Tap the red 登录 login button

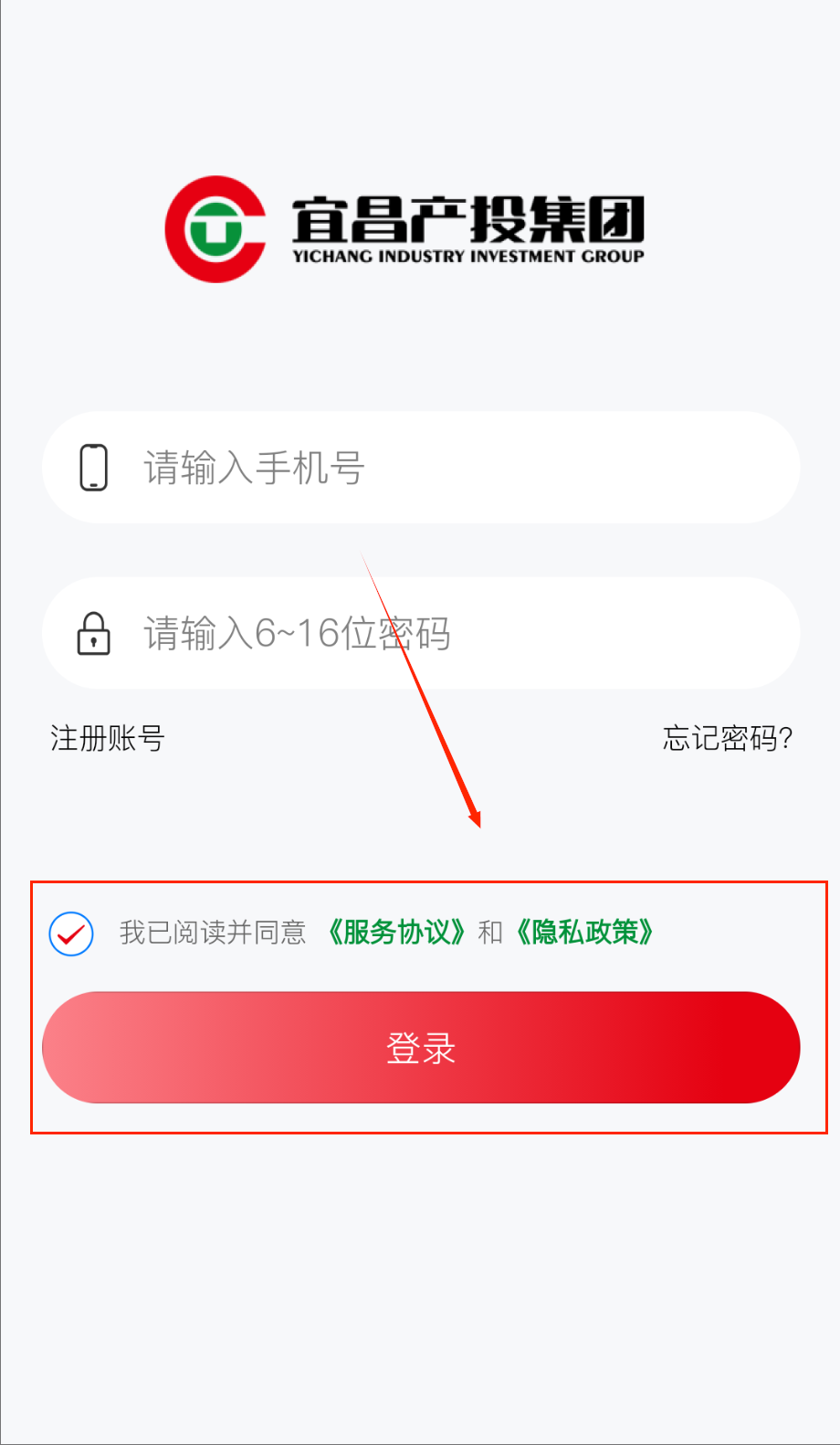point(421,1048)
